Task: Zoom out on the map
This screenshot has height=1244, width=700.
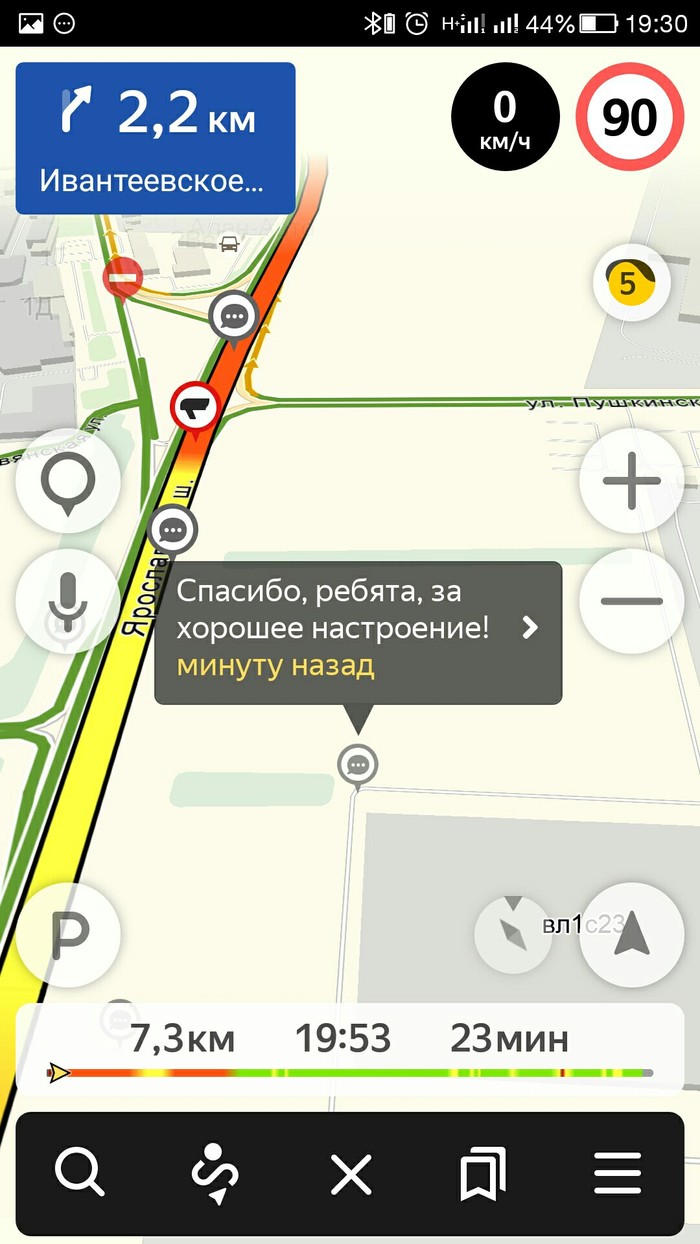Action: (632, 601)
